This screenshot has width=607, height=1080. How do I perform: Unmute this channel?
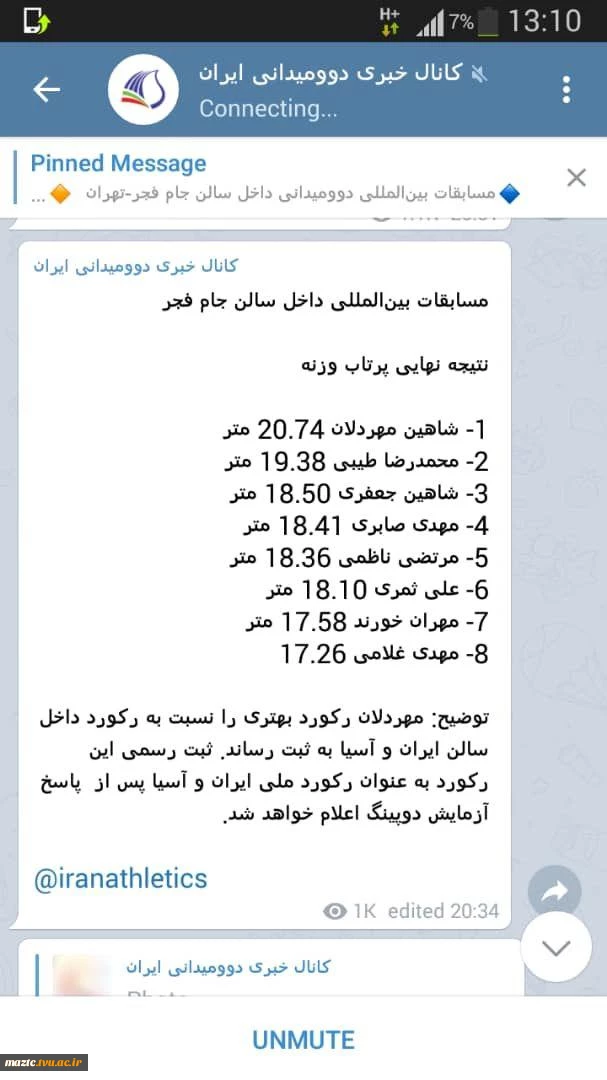tap(303, 1039)
